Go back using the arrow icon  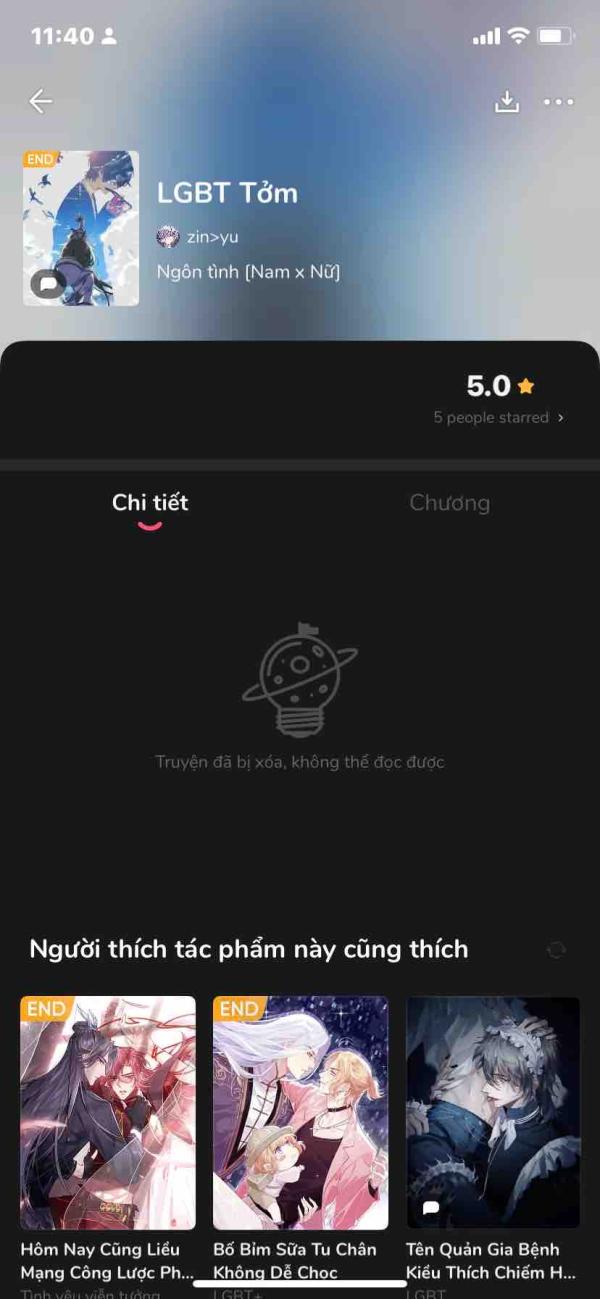(x=40, y=101)
